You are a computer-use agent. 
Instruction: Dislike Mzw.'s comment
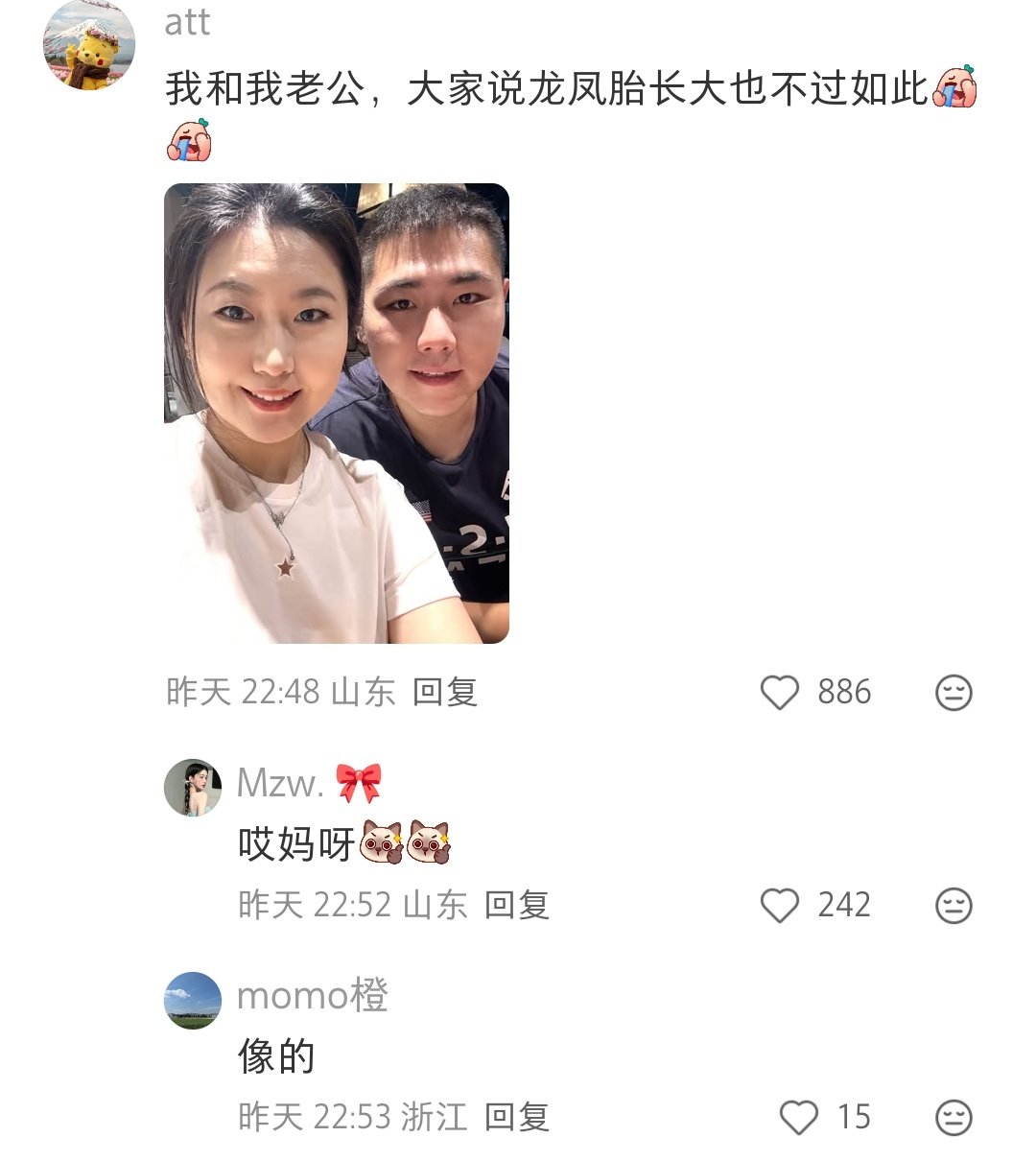954,905
